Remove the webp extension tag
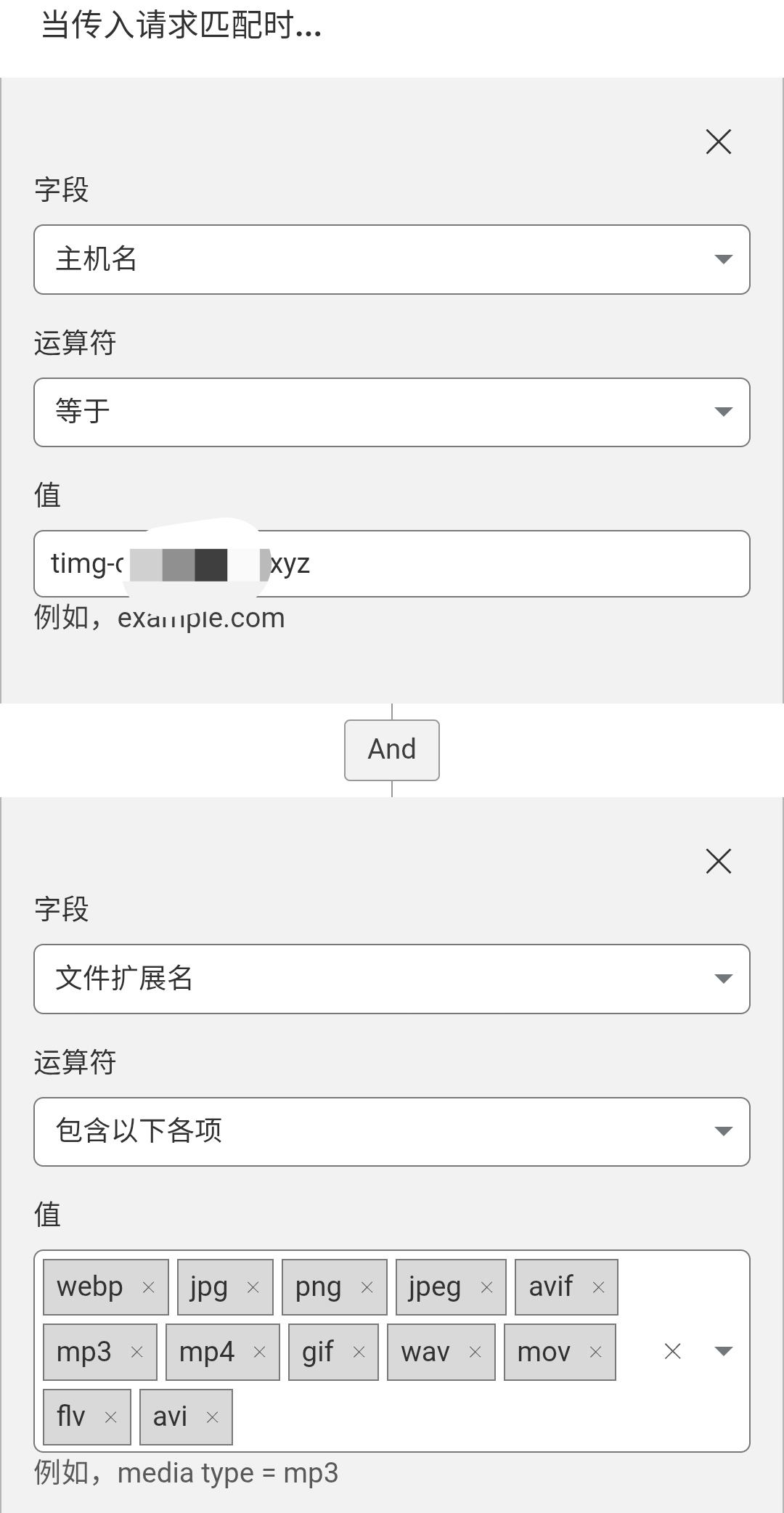The height and width of the screenshot is (1513, 784). 149,1287
